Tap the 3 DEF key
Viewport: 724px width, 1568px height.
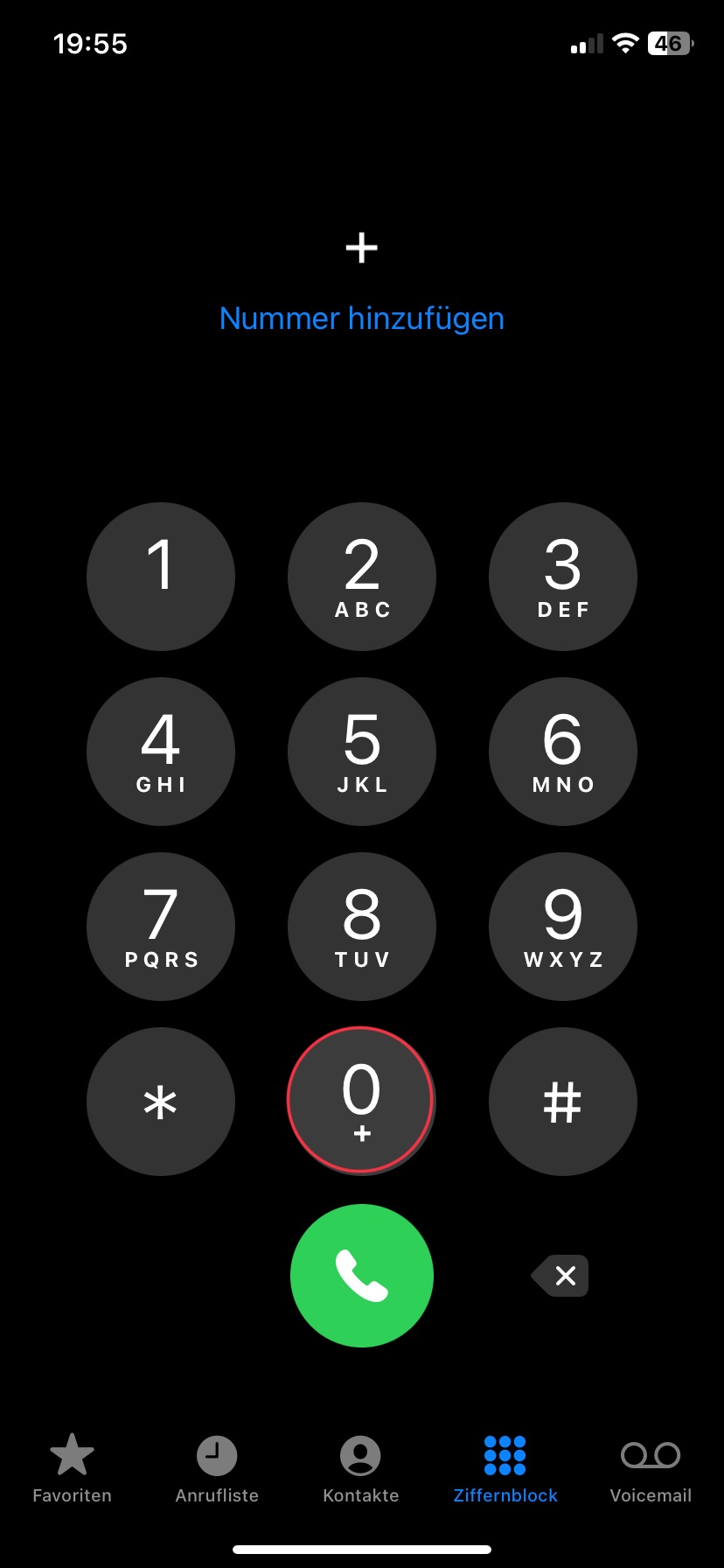(562, 577)
